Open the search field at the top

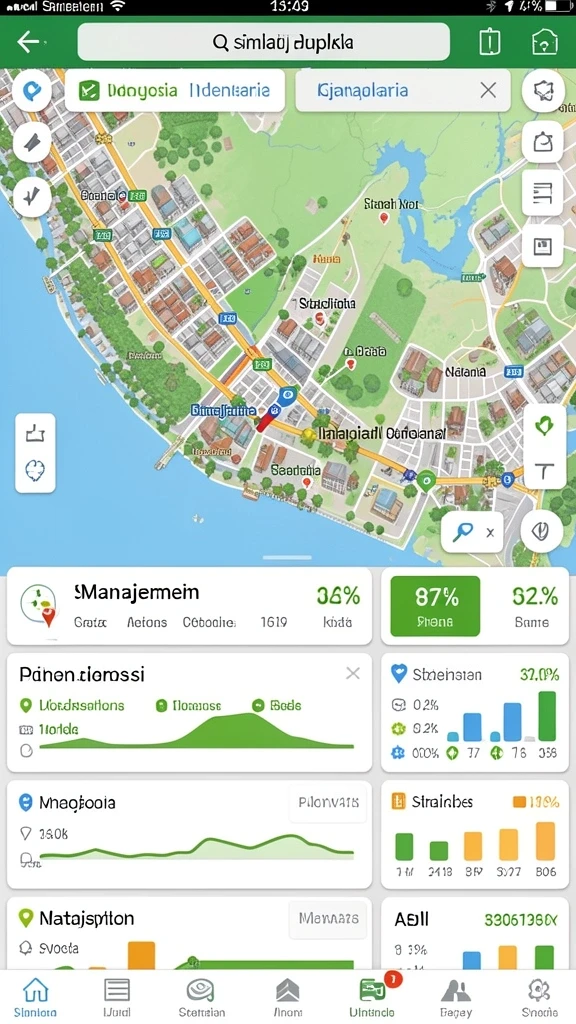click(x=264, y=42)
